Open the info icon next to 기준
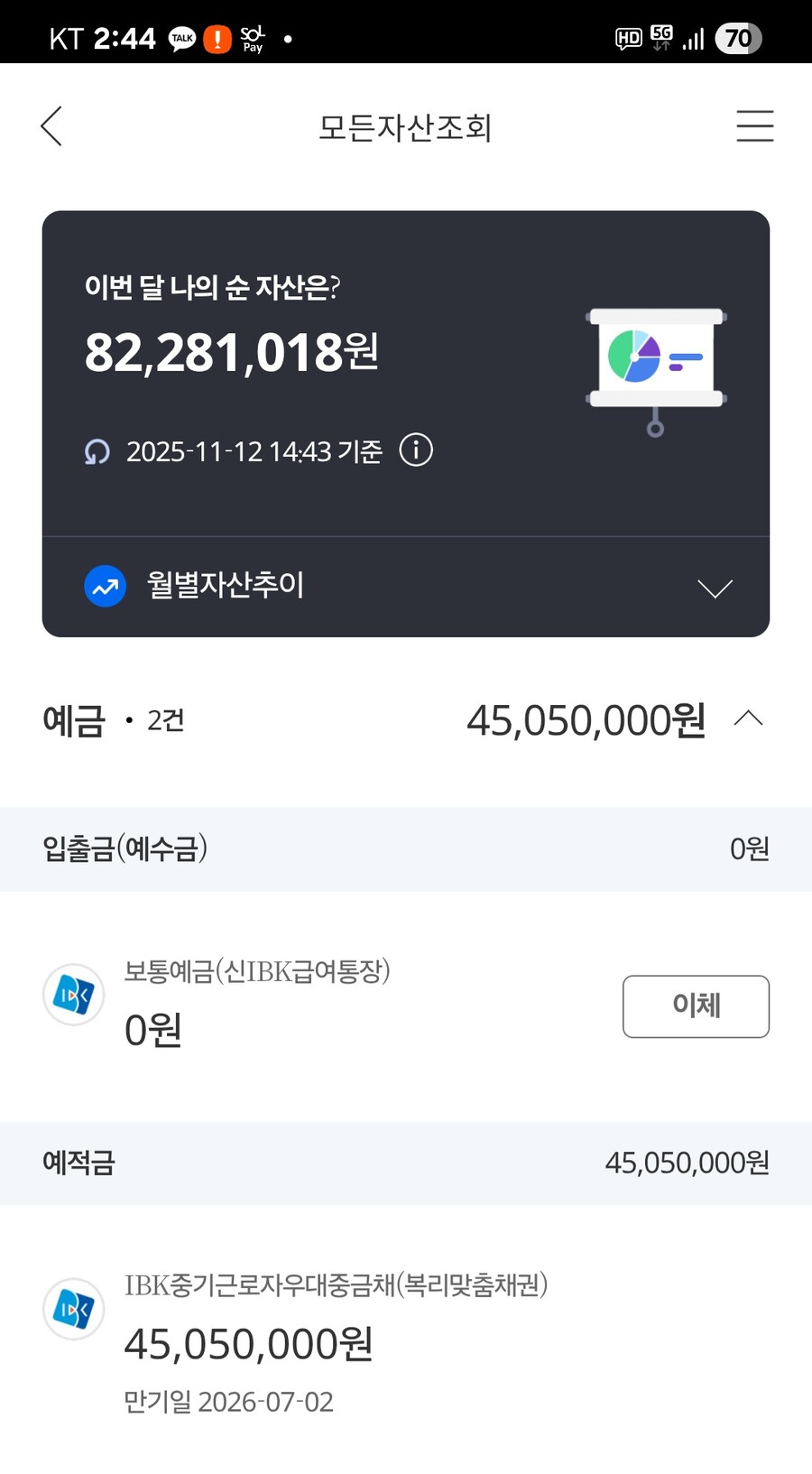 click(416, 450)
